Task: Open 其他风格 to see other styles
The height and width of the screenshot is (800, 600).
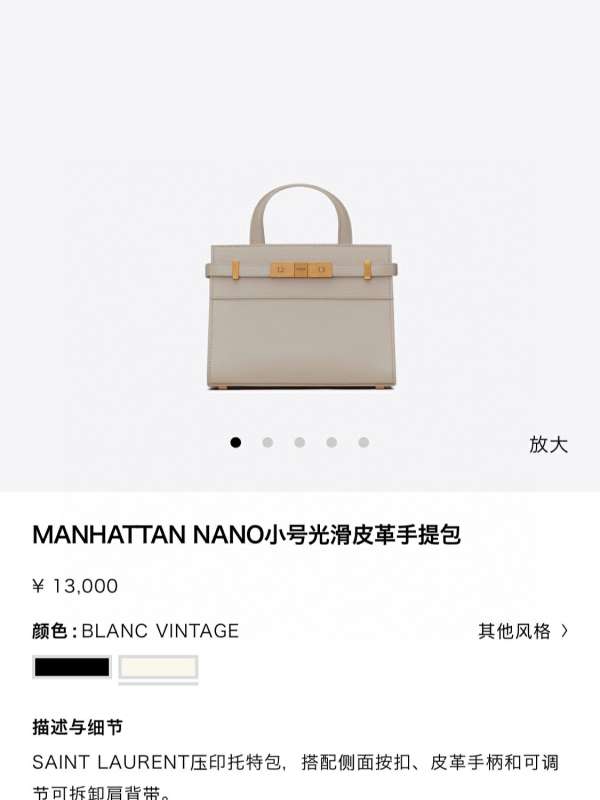Action: coord(523,631)
